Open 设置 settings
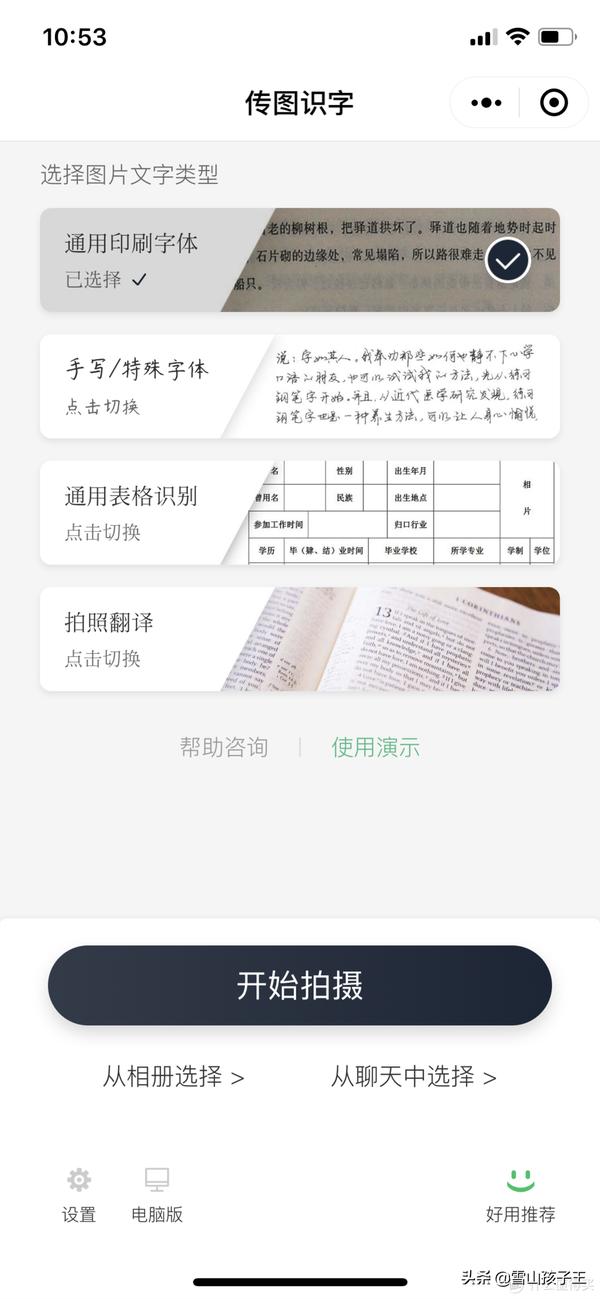600x1299 pixels. (79, 1195)
